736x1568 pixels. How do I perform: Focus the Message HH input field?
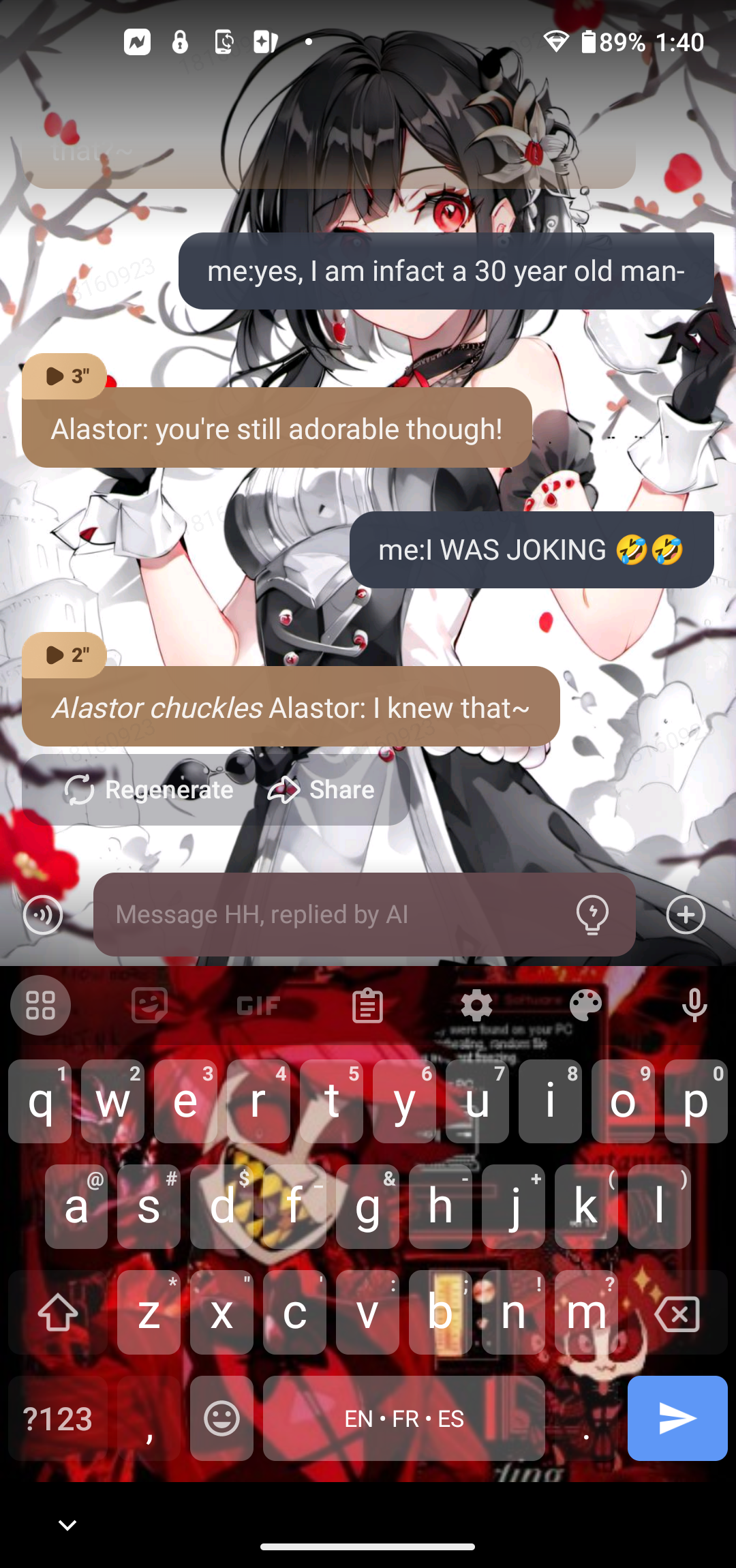click(x=334, y=914)
